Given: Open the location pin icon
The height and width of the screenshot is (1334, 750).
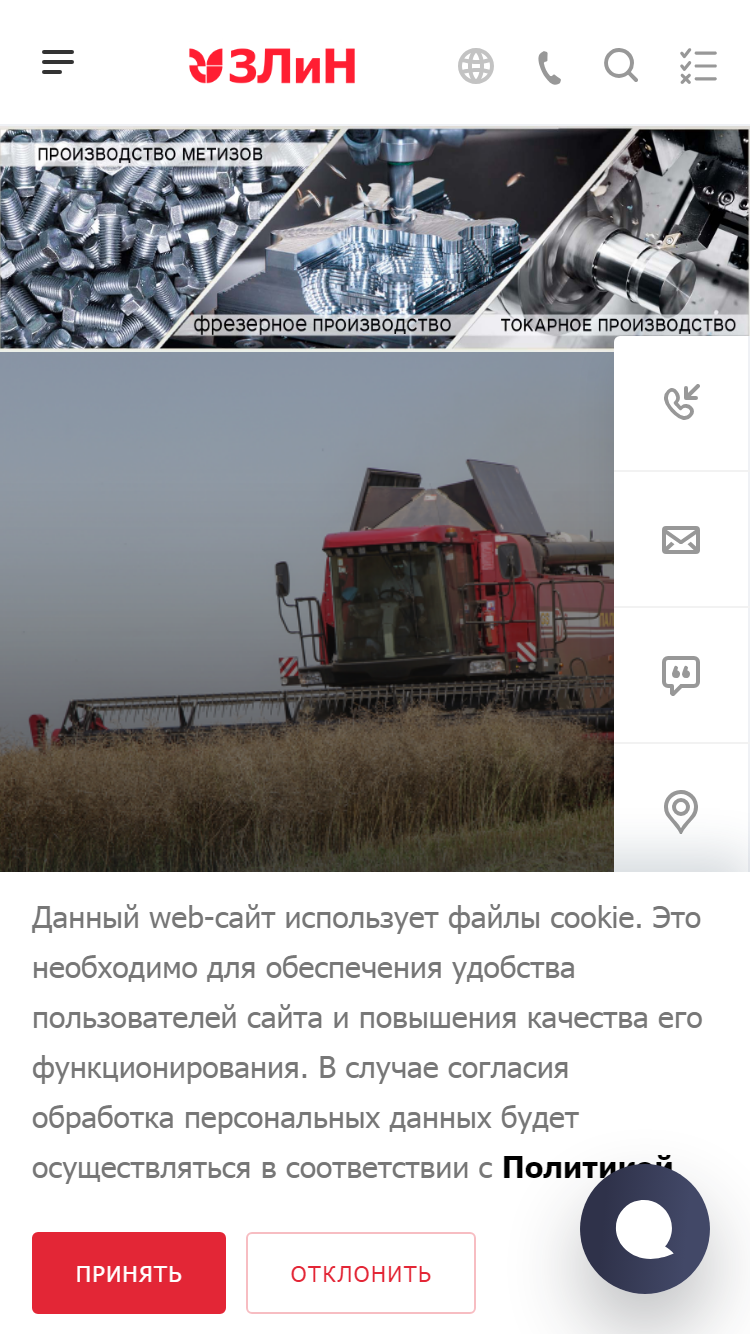Looking at the screenshot, I should pos(682,812).
